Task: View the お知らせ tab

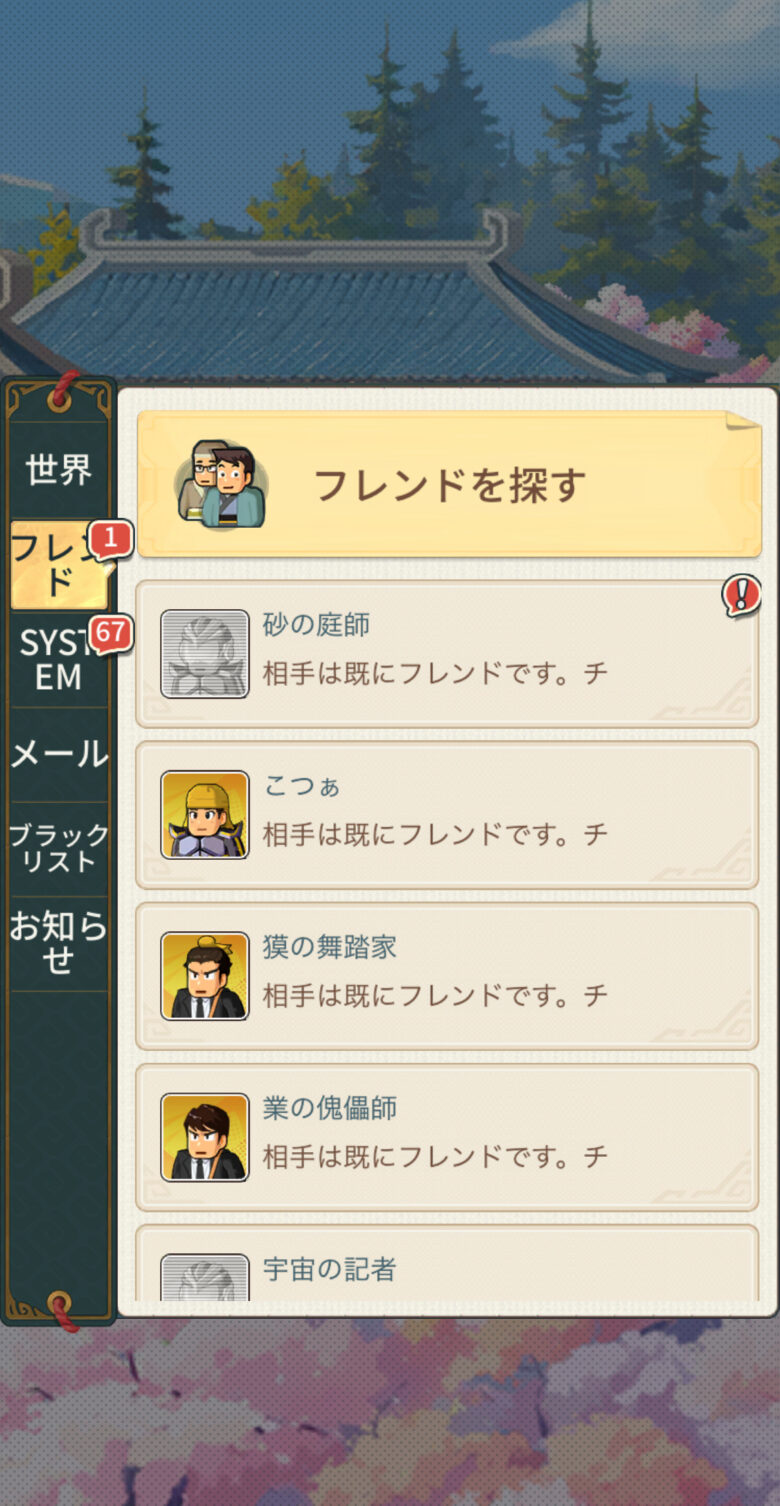Action: click(59, 942)
